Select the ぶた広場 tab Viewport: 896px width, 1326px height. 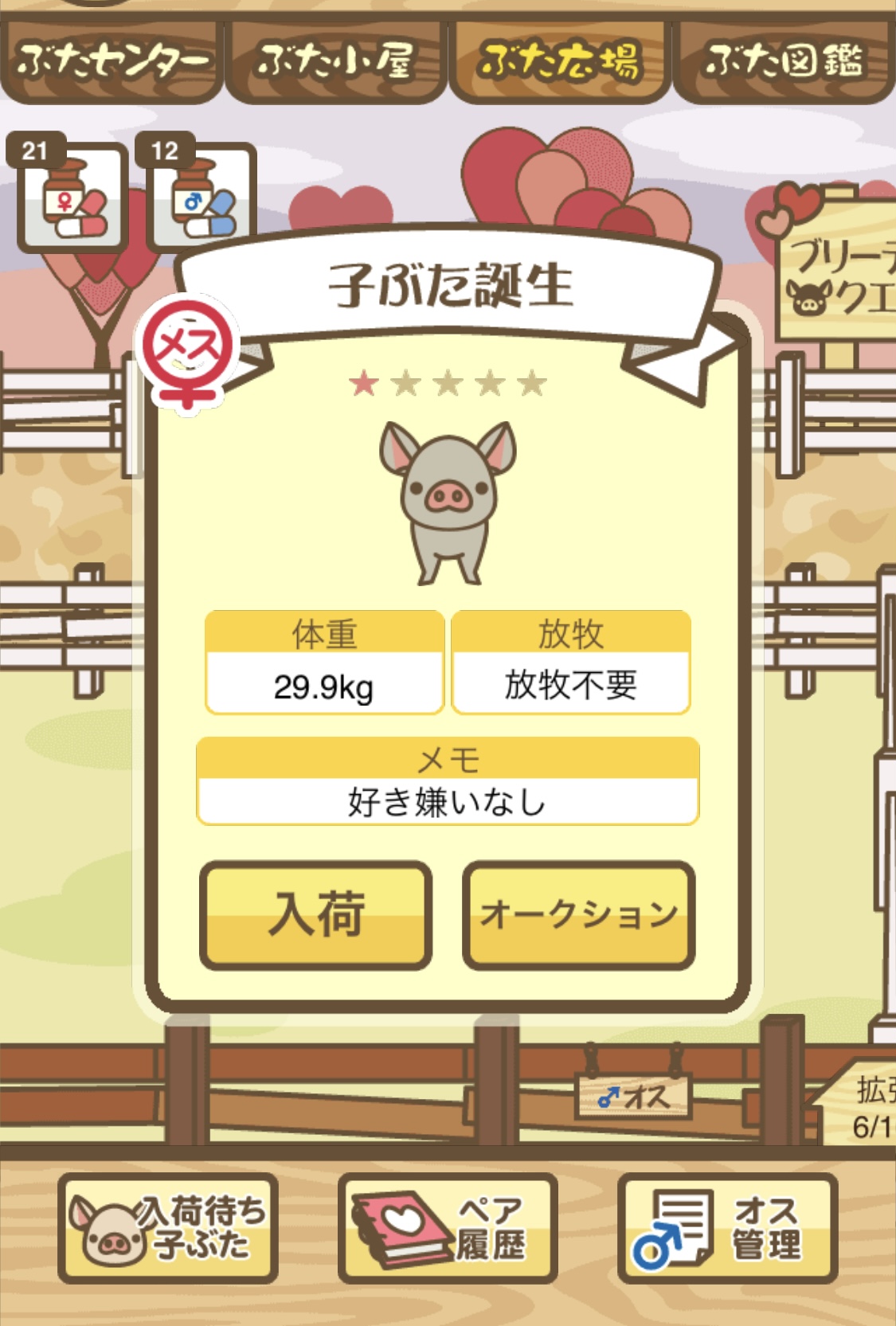[x=559, y=61]
